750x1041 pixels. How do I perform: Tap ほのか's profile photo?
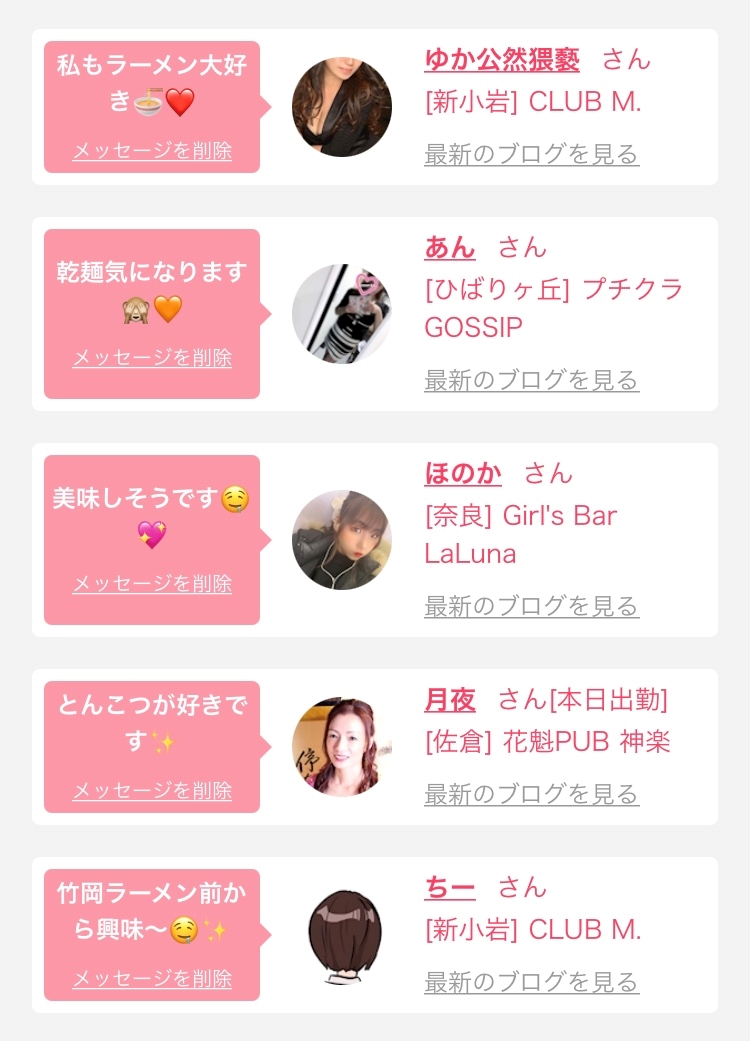341,540
